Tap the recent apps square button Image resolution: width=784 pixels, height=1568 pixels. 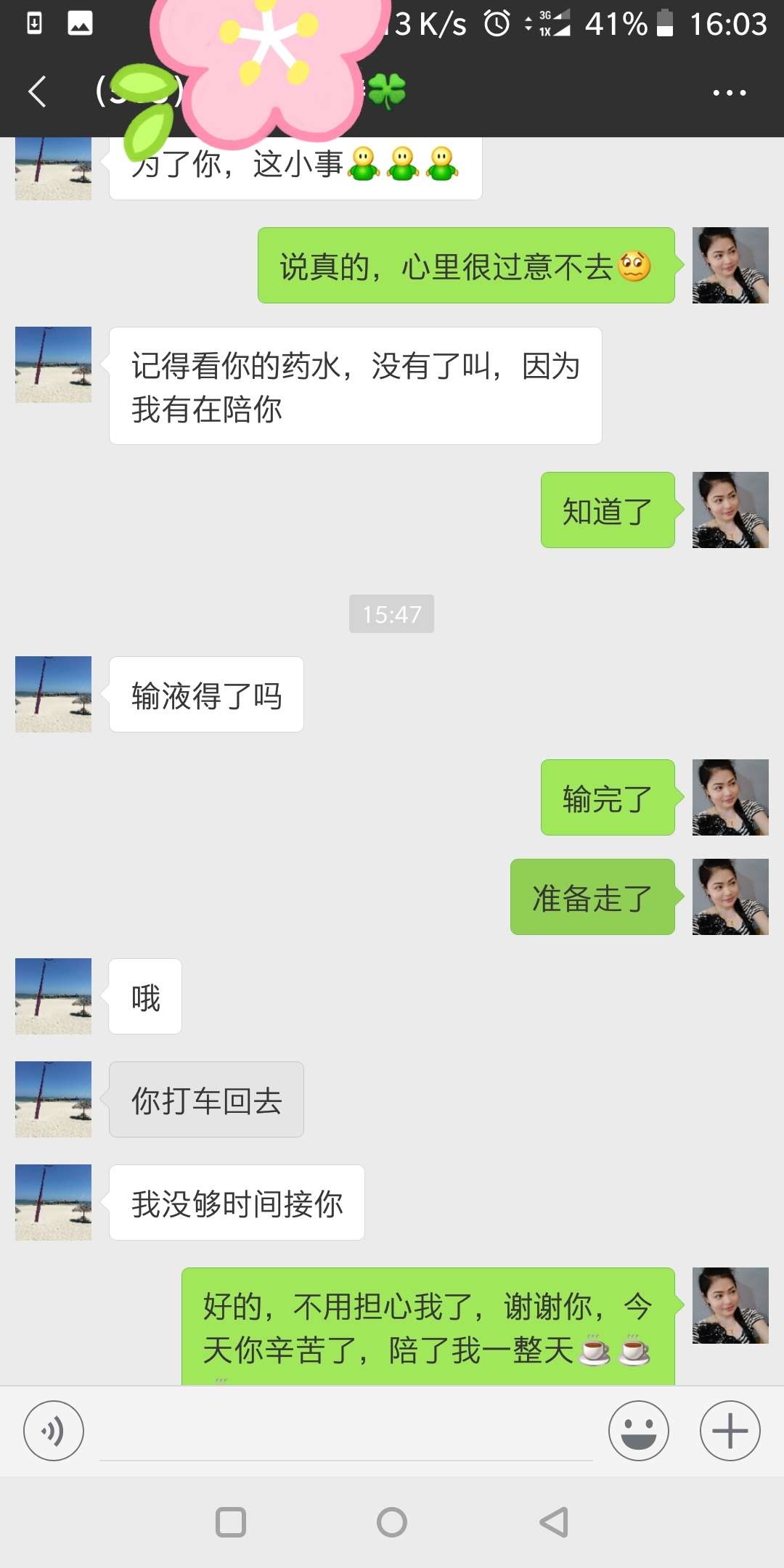click(229, 1522)
